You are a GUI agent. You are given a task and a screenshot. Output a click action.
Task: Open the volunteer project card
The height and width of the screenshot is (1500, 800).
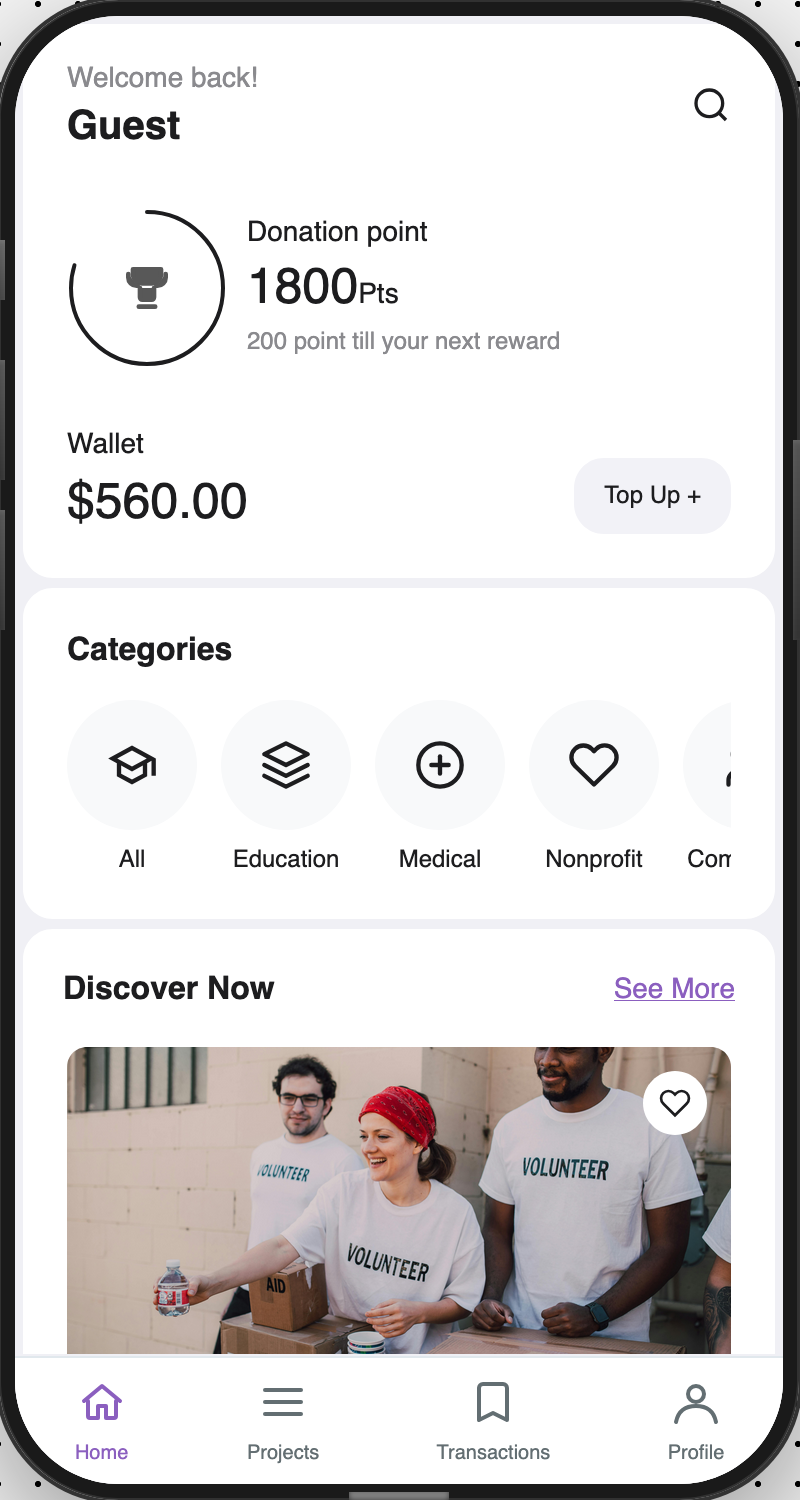400,1220
